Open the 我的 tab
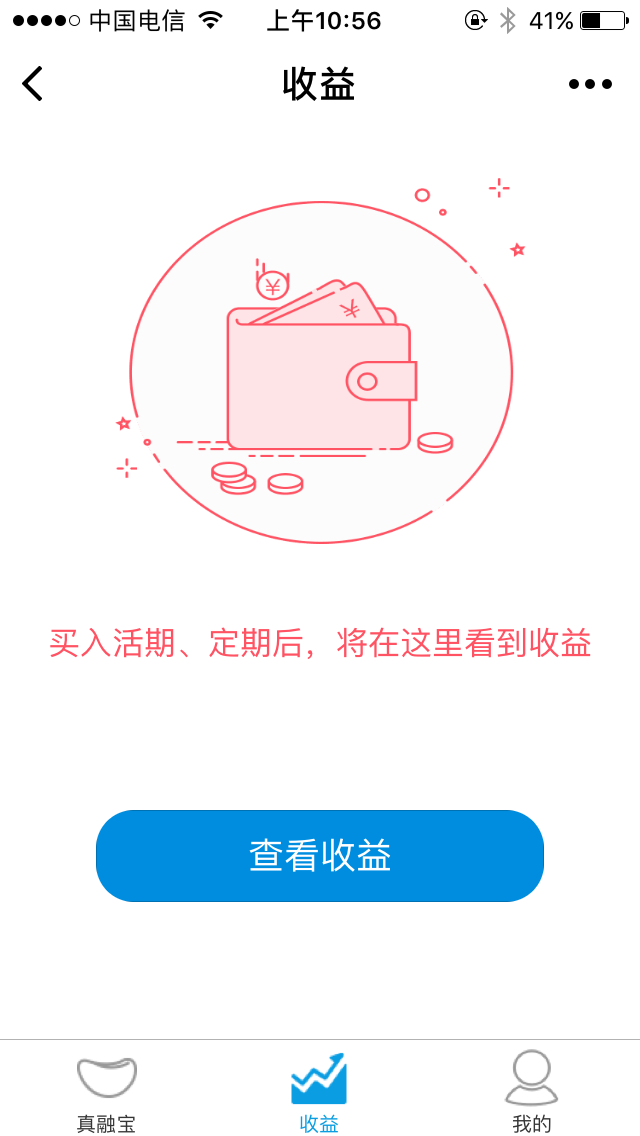The width and height of the screenshot is (640, 1136). tap(531, 1091)
